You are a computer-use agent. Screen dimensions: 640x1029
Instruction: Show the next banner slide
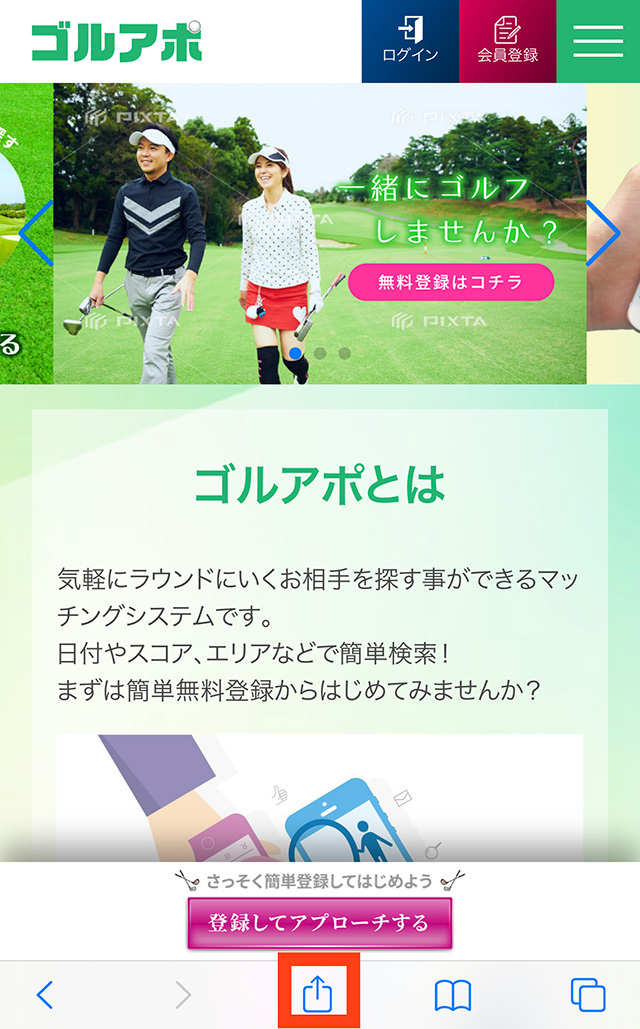coord(604,233)
